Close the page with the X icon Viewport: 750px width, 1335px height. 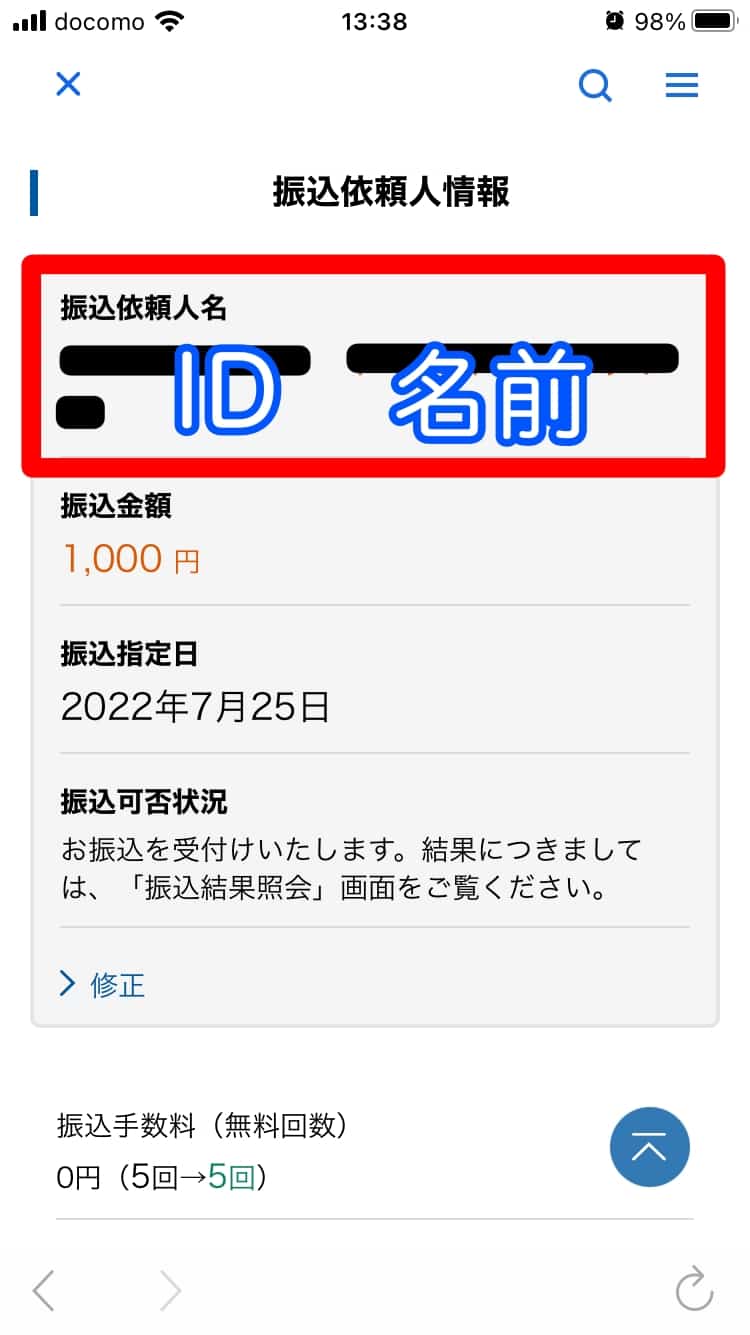pyautogui.click(x=68, y=84)
